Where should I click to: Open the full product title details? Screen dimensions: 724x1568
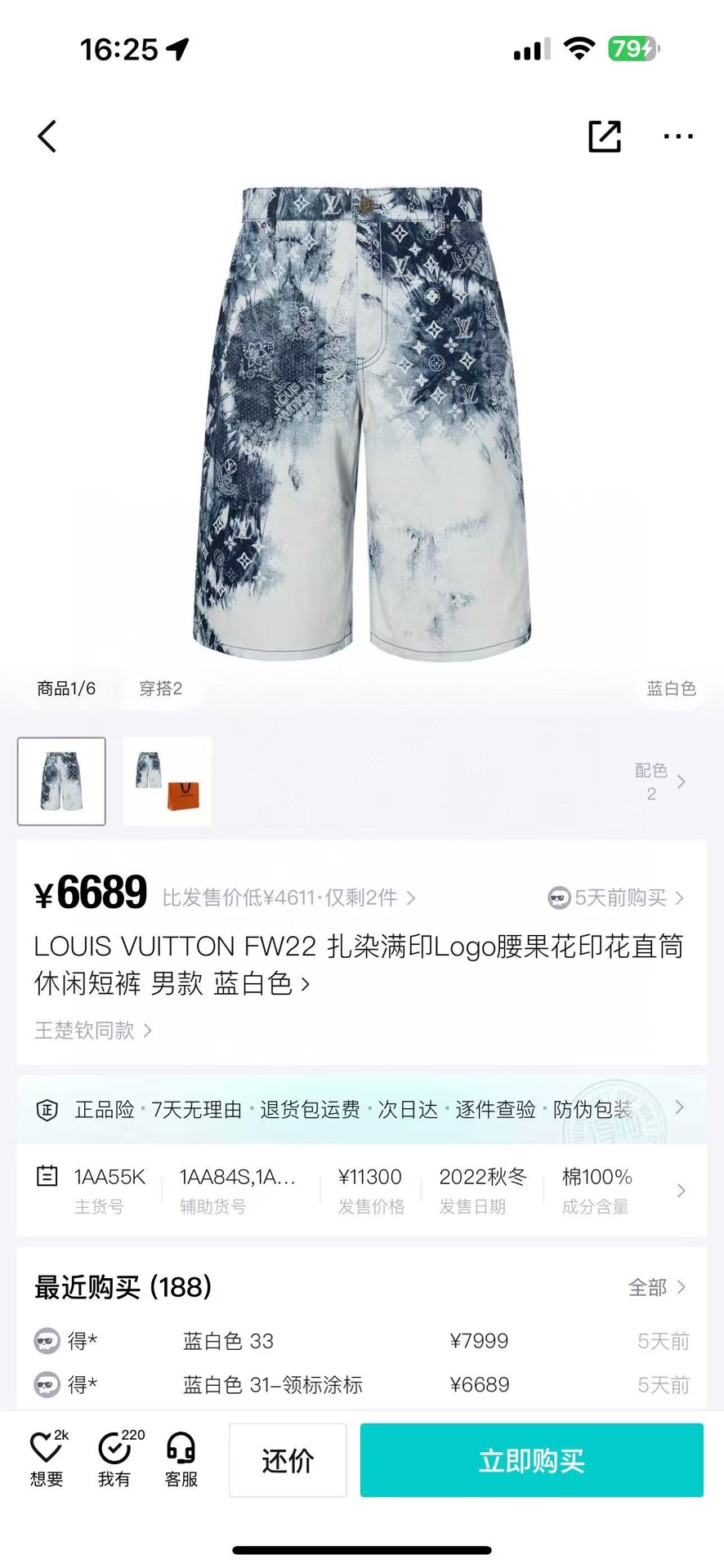[x=358, y=964]
